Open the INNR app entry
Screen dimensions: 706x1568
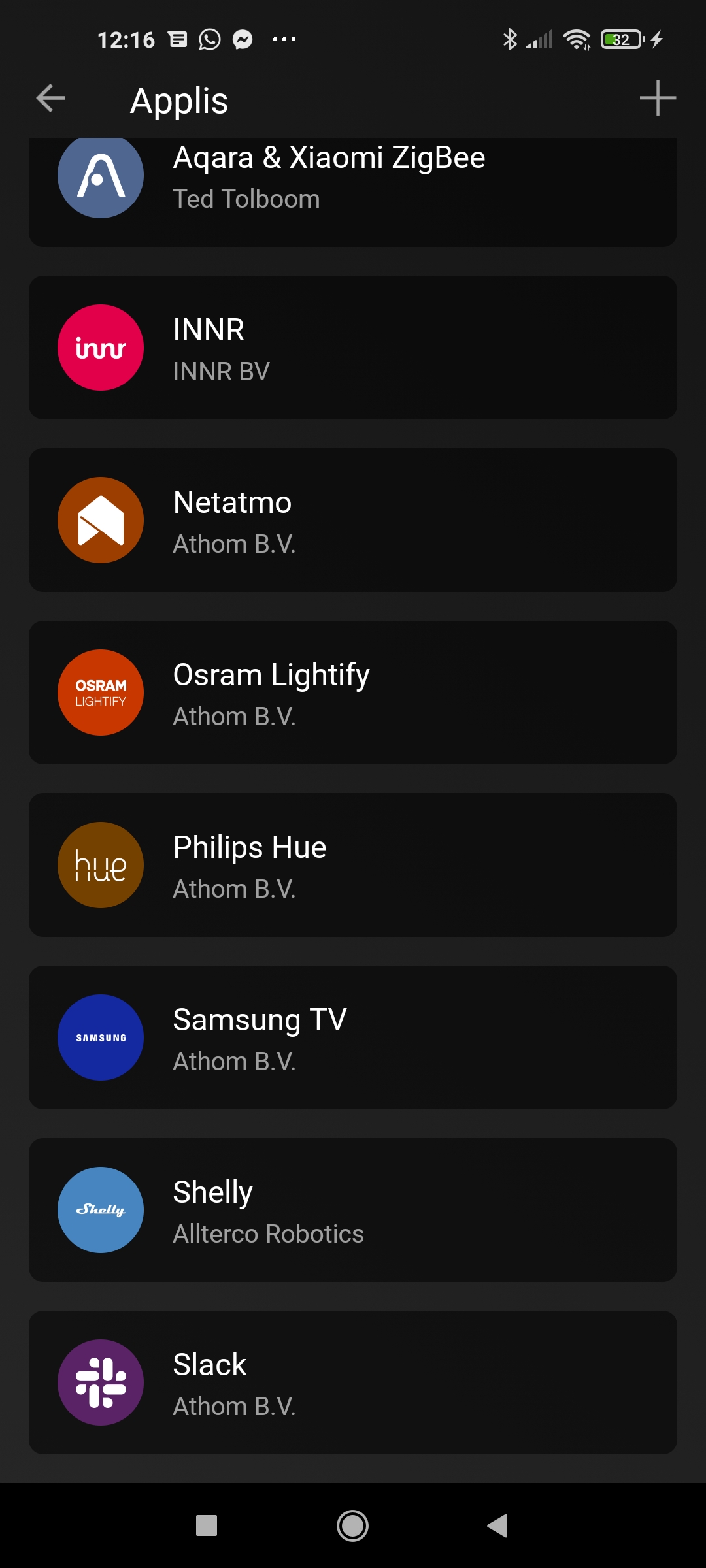click(x=353, y=348)
